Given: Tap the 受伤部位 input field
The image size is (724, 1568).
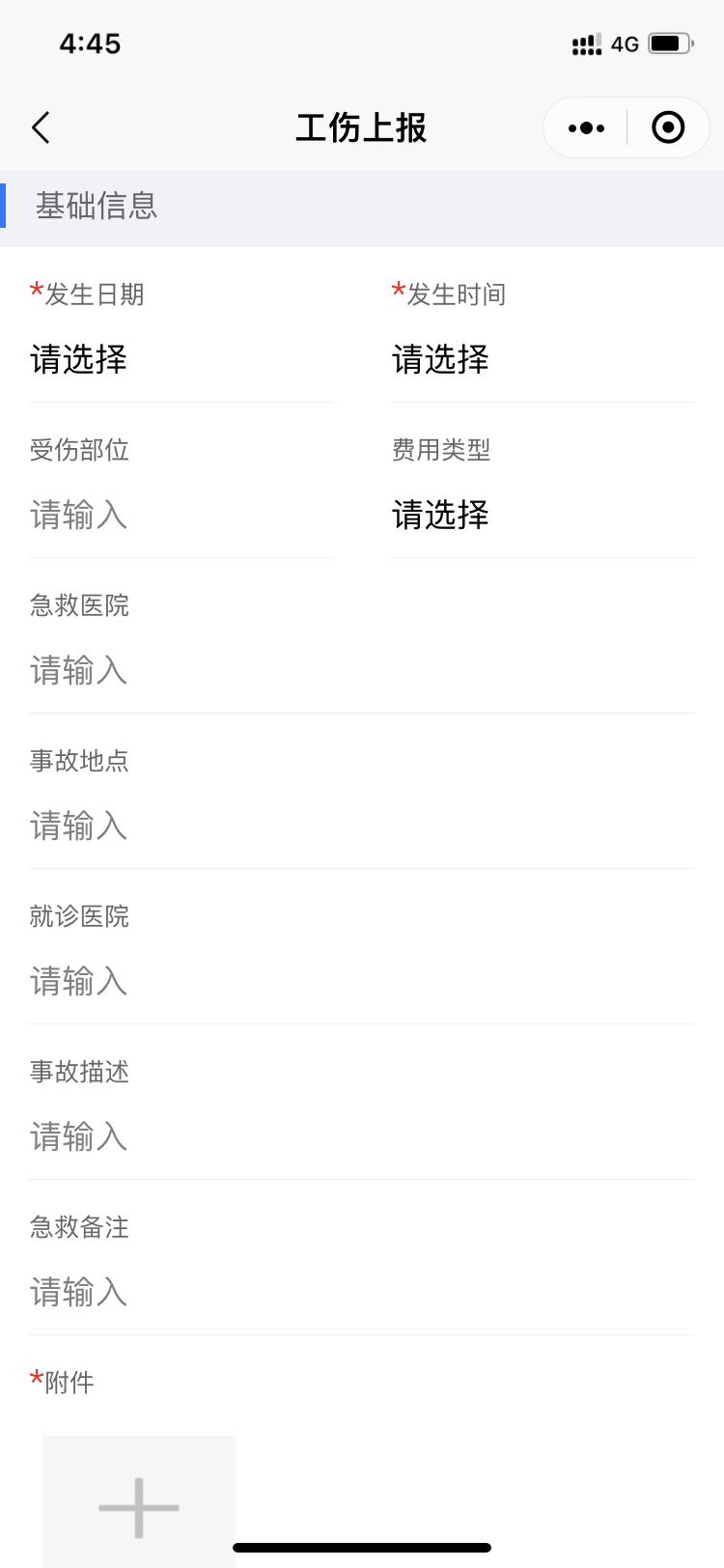Looking at the screenshot, I should tap(180, 515).
